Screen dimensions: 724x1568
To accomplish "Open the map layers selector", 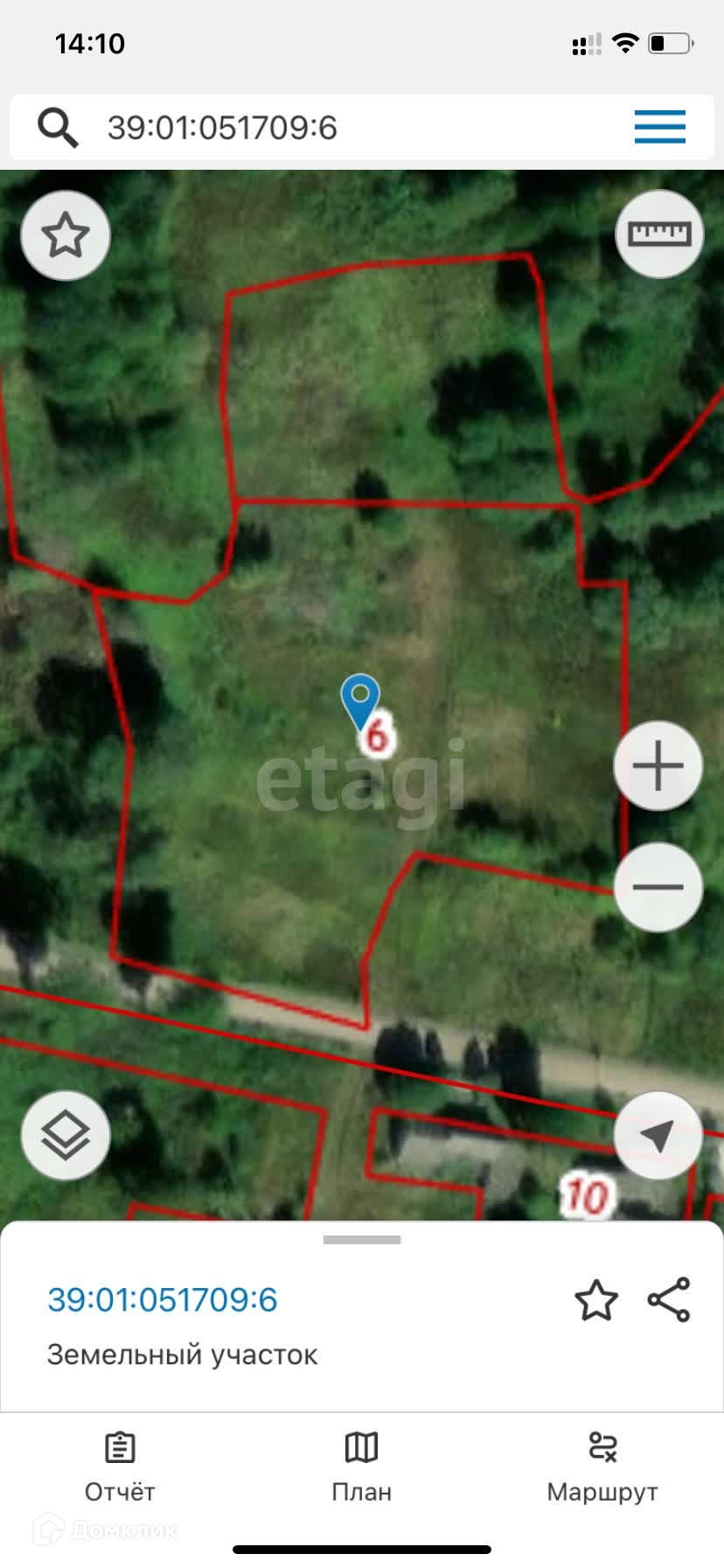I will (x=66, y=1136).
